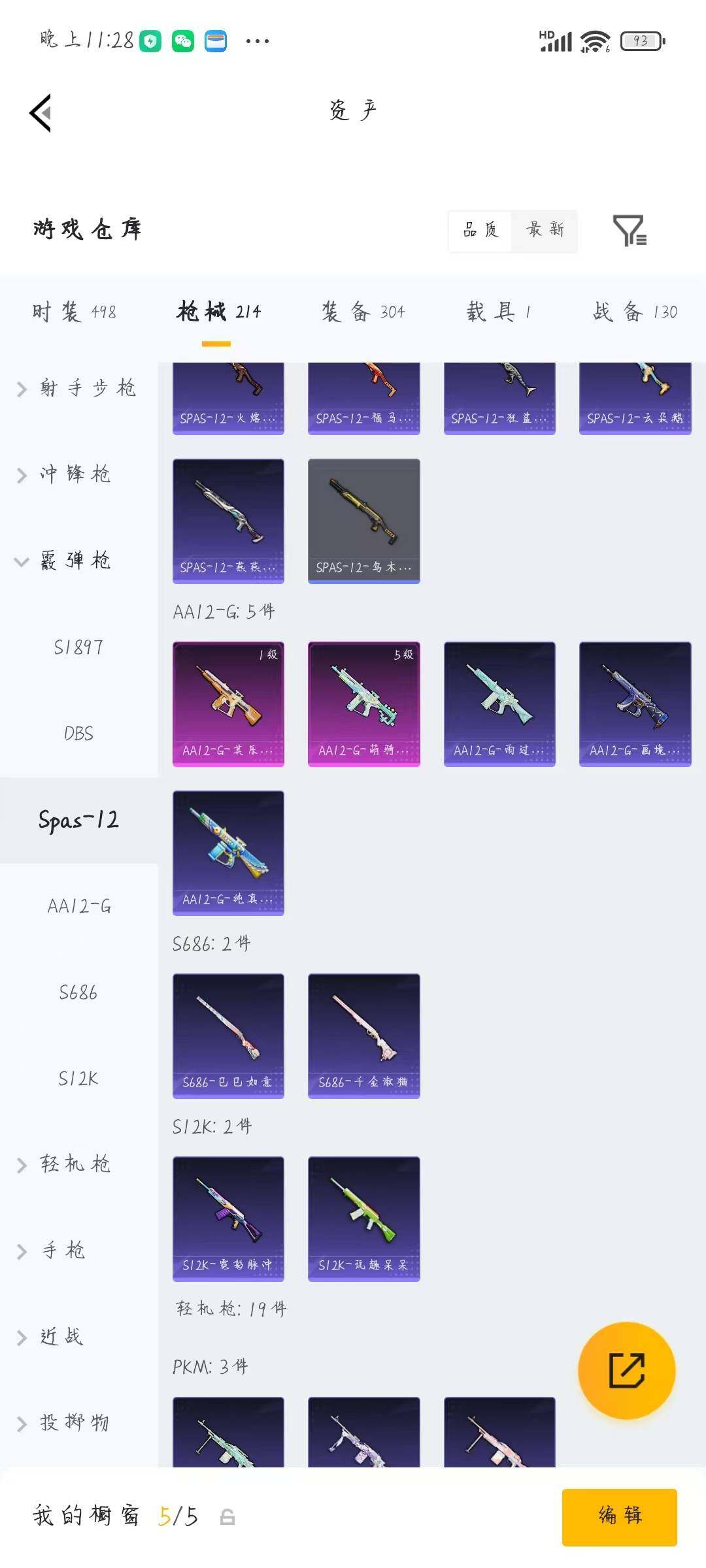Viewport: 706px width, 1568px height.
Task: Switch to the 载具 tab
Action: pyautogui.click(x=499, y=312)
